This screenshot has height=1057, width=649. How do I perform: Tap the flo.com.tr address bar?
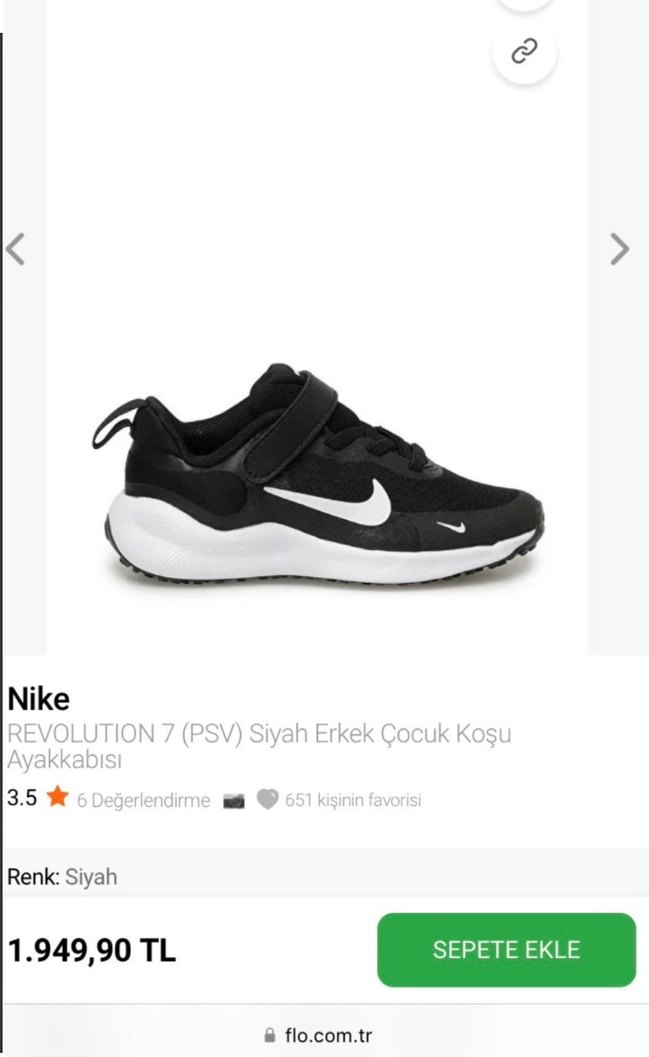click(x=318, y=1035)
